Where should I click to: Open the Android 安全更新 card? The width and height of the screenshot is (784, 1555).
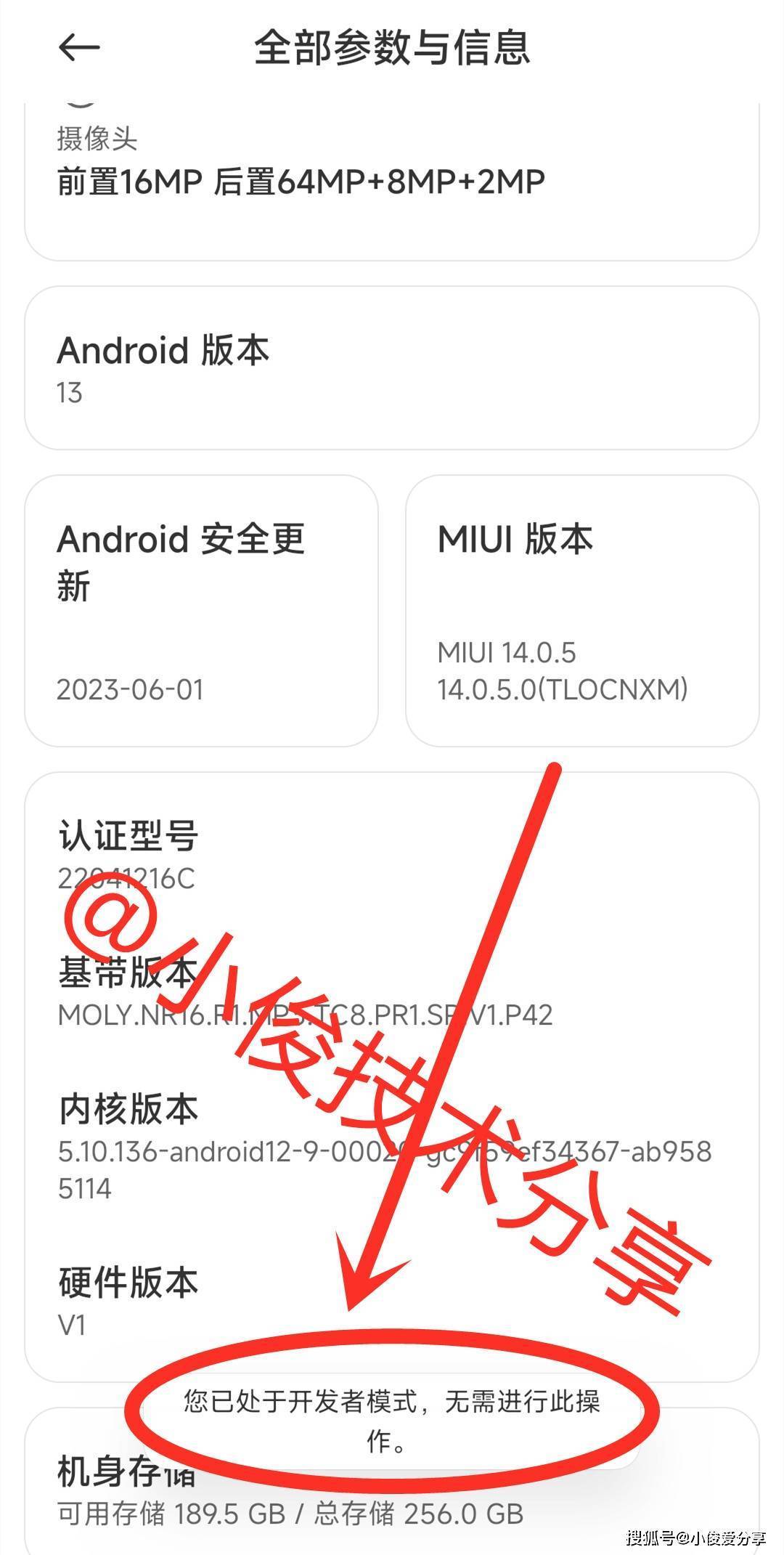pyautogui.click(x=201, y=610)
